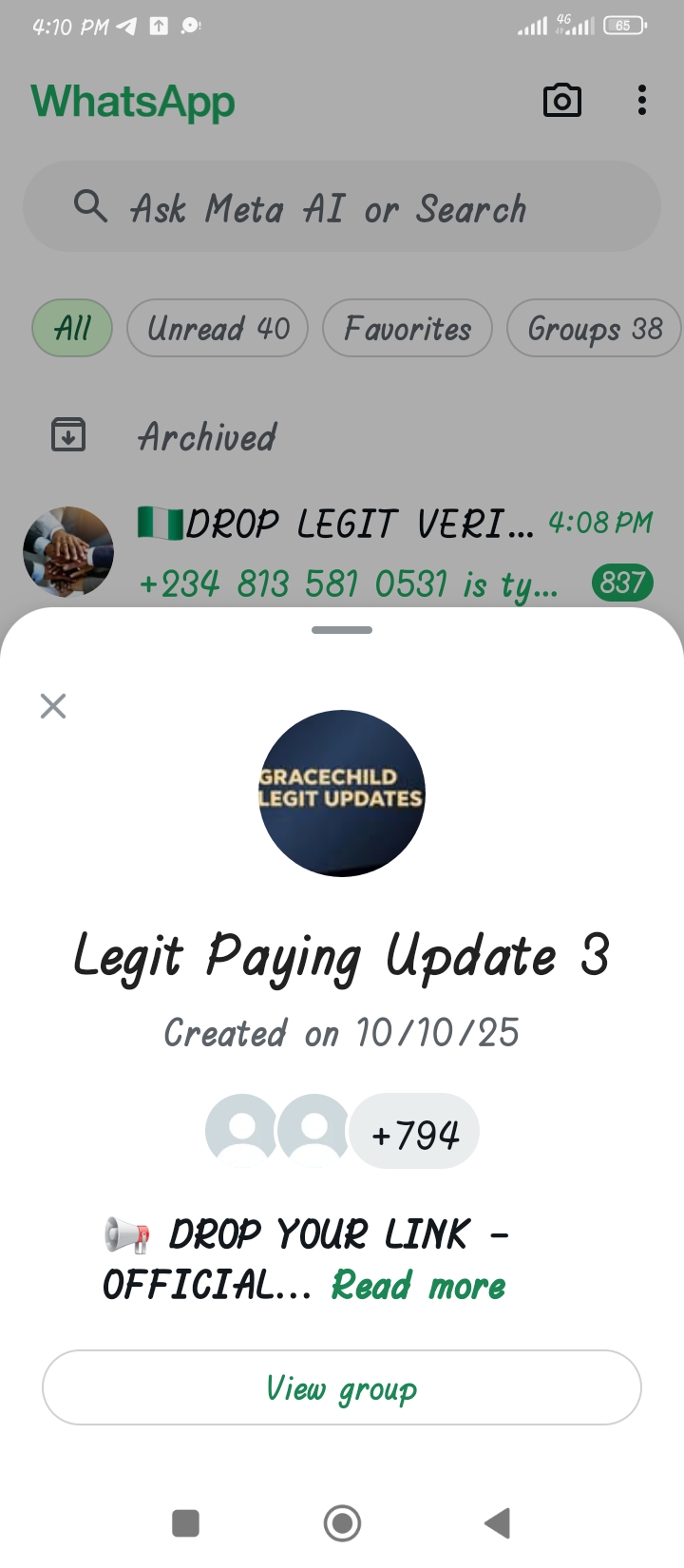
Task: Open the +794 members list
Action: click(x=415, y=1134)
